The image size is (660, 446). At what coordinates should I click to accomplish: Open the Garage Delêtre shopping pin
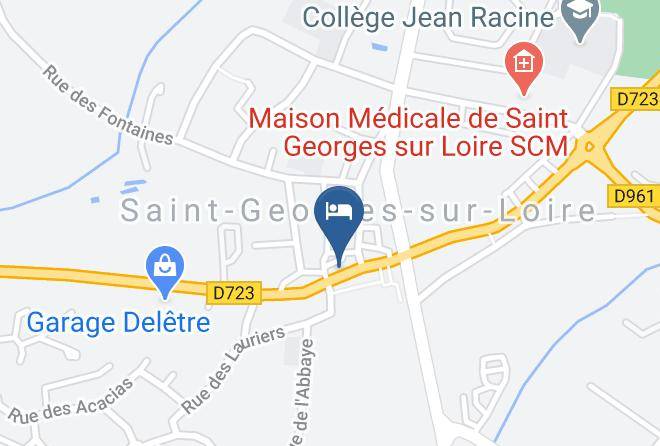pos(165,270)
